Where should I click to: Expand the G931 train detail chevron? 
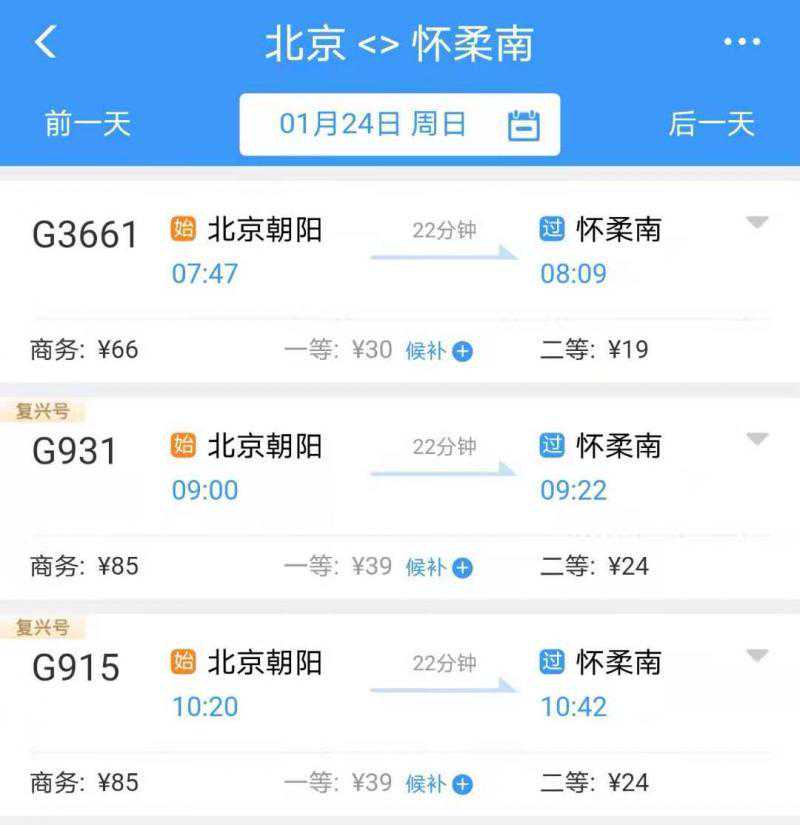758,440
